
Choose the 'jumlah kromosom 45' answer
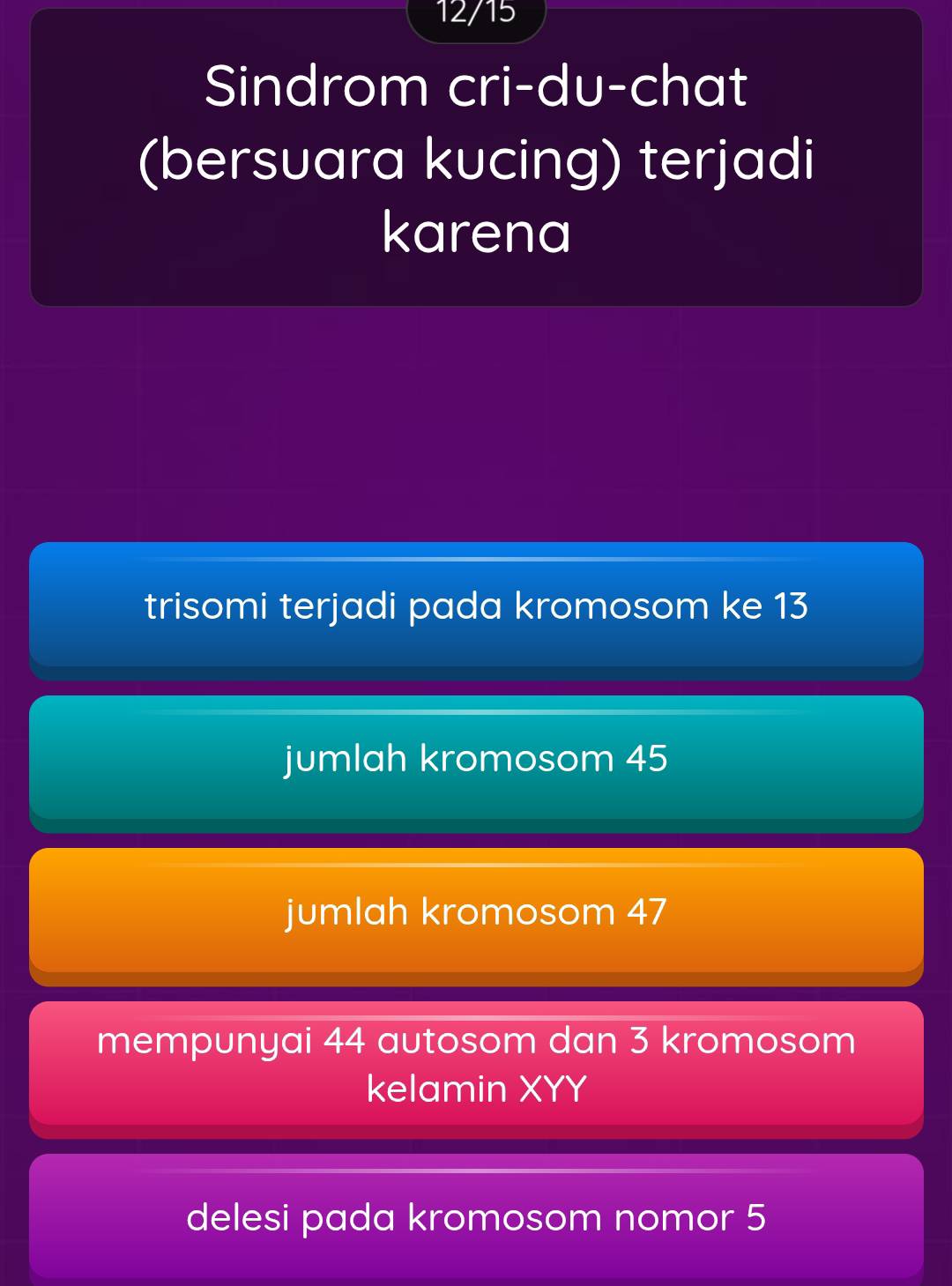point(476,759)
